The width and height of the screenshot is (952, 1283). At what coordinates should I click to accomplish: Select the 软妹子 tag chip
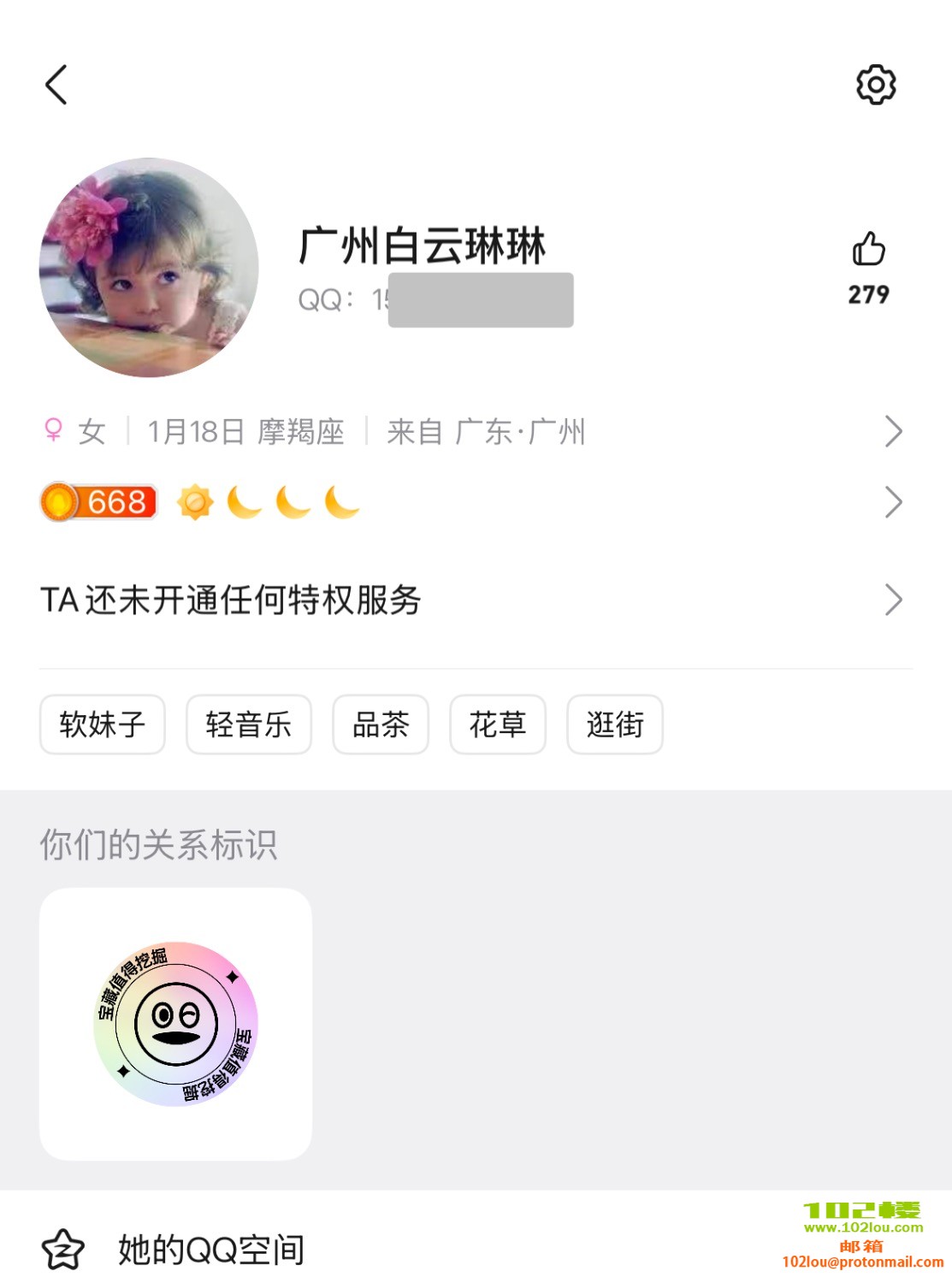tap(103, 724)
